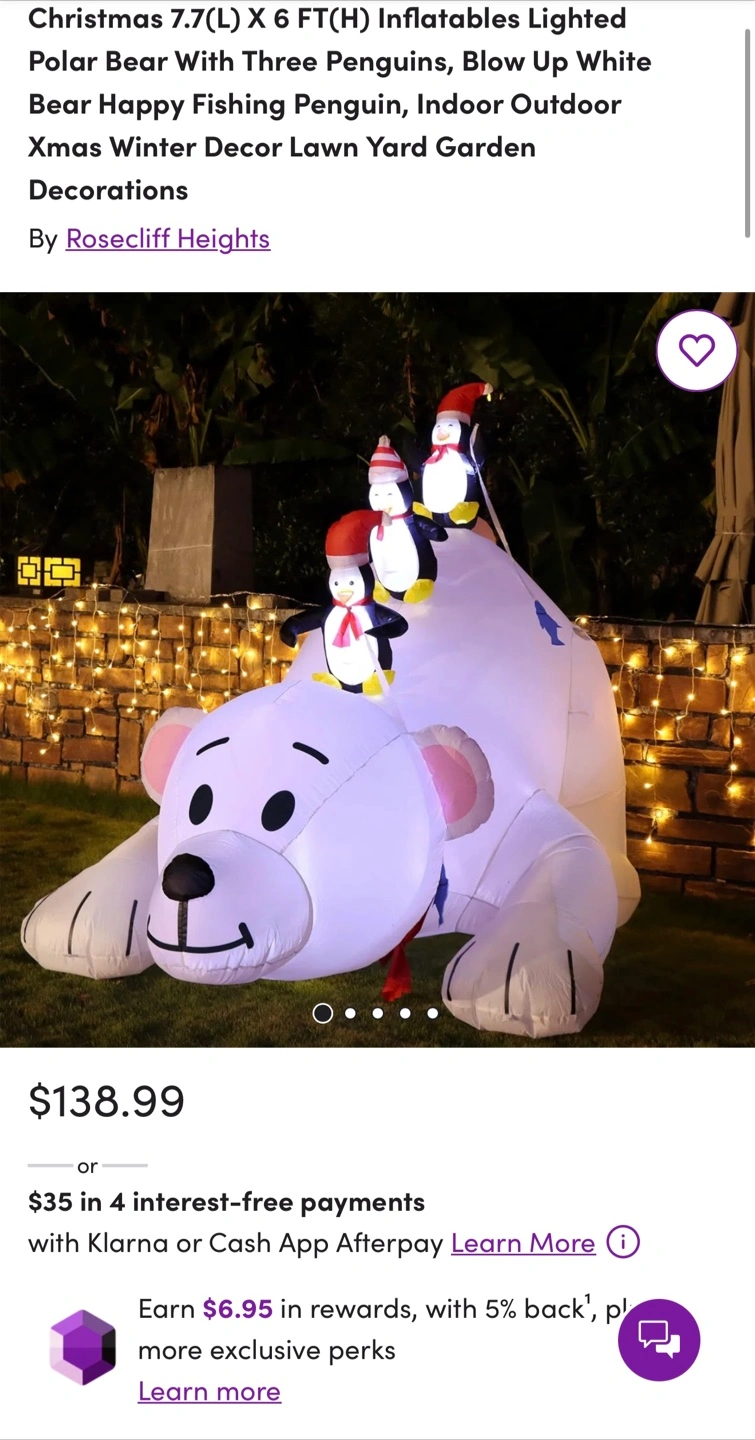Open the Rosecliff Heights brand link
This screenshot has height=1440, width=755.
[x=168, y=239]
